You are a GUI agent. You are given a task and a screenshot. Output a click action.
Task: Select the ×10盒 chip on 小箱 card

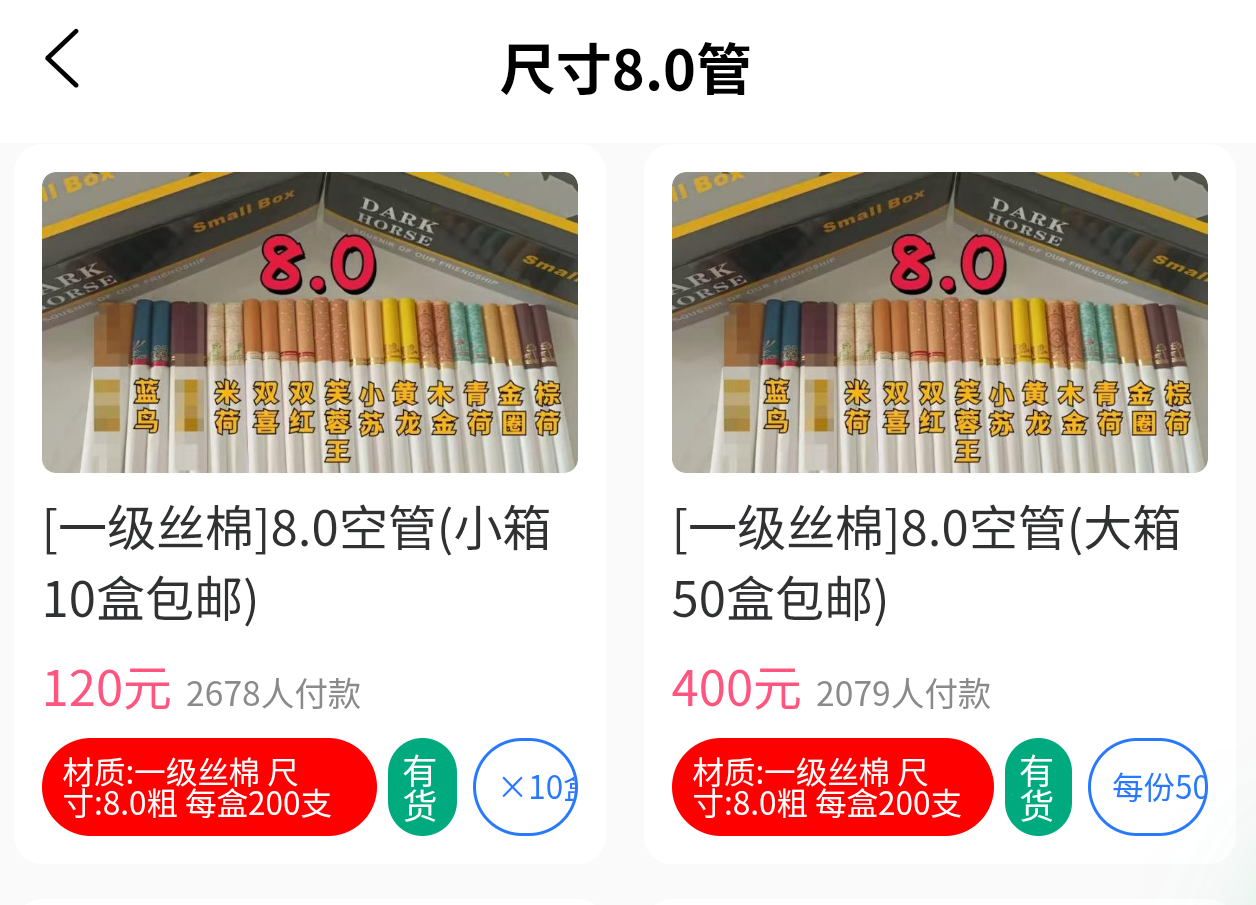click(x=526, y=787)
